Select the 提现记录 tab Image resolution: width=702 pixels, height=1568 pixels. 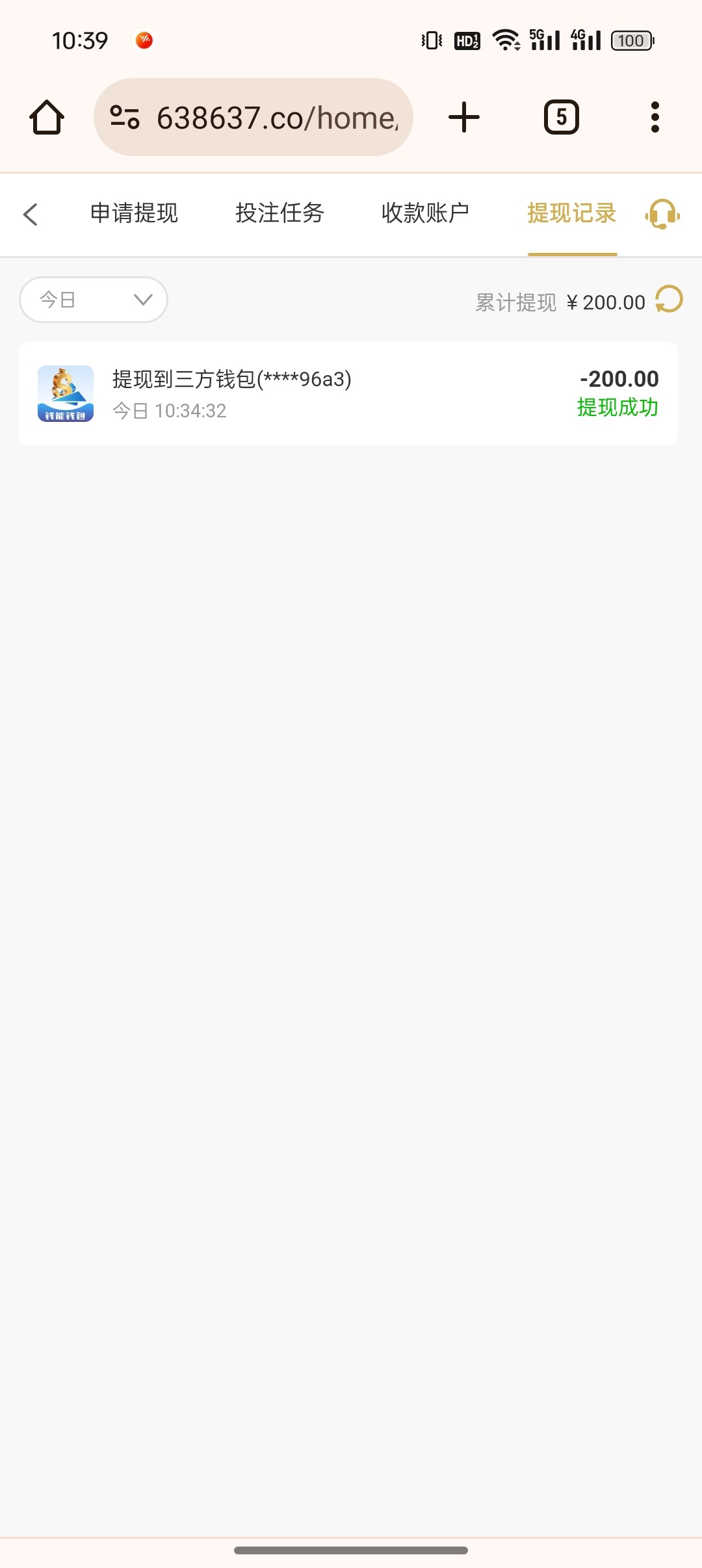tap(572, 213)
